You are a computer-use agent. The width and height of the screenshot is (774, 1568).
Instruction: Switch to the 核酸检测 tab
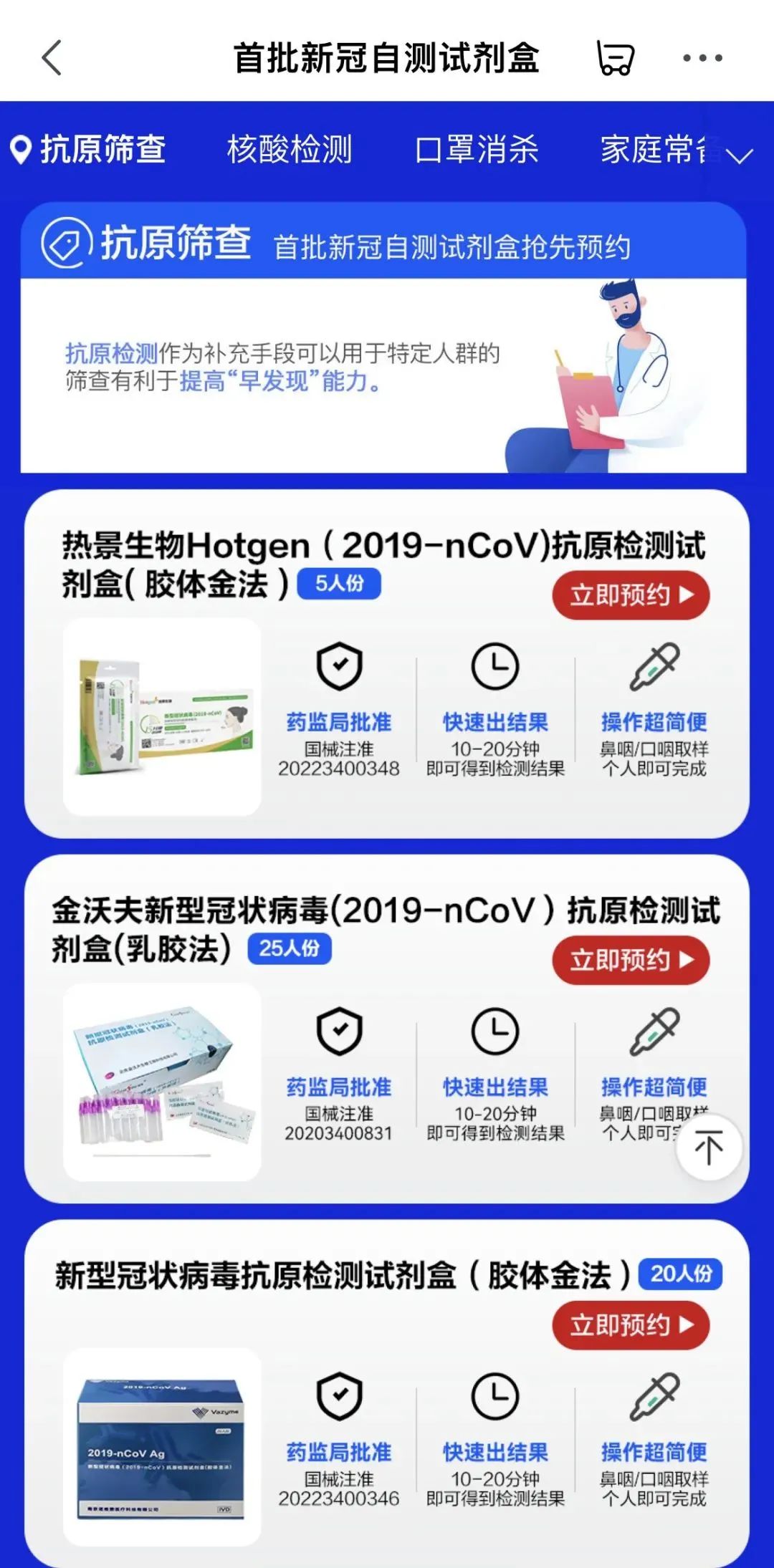[x=290, y=150]
